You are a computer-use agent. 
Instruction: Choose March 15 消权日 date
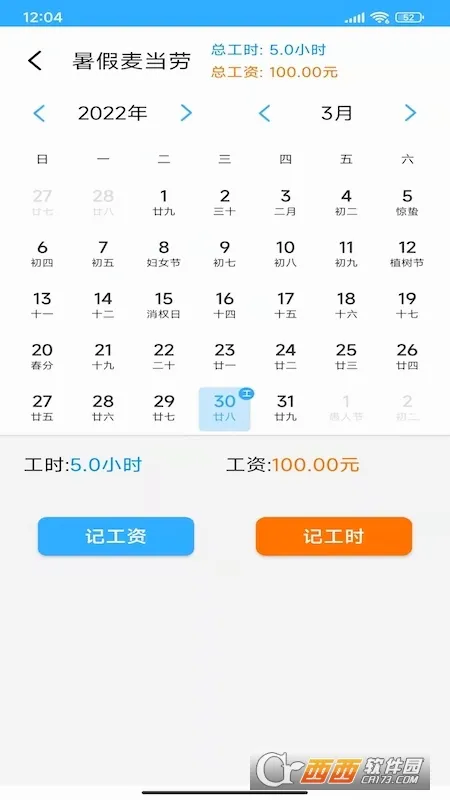click(x=164, y=305)
